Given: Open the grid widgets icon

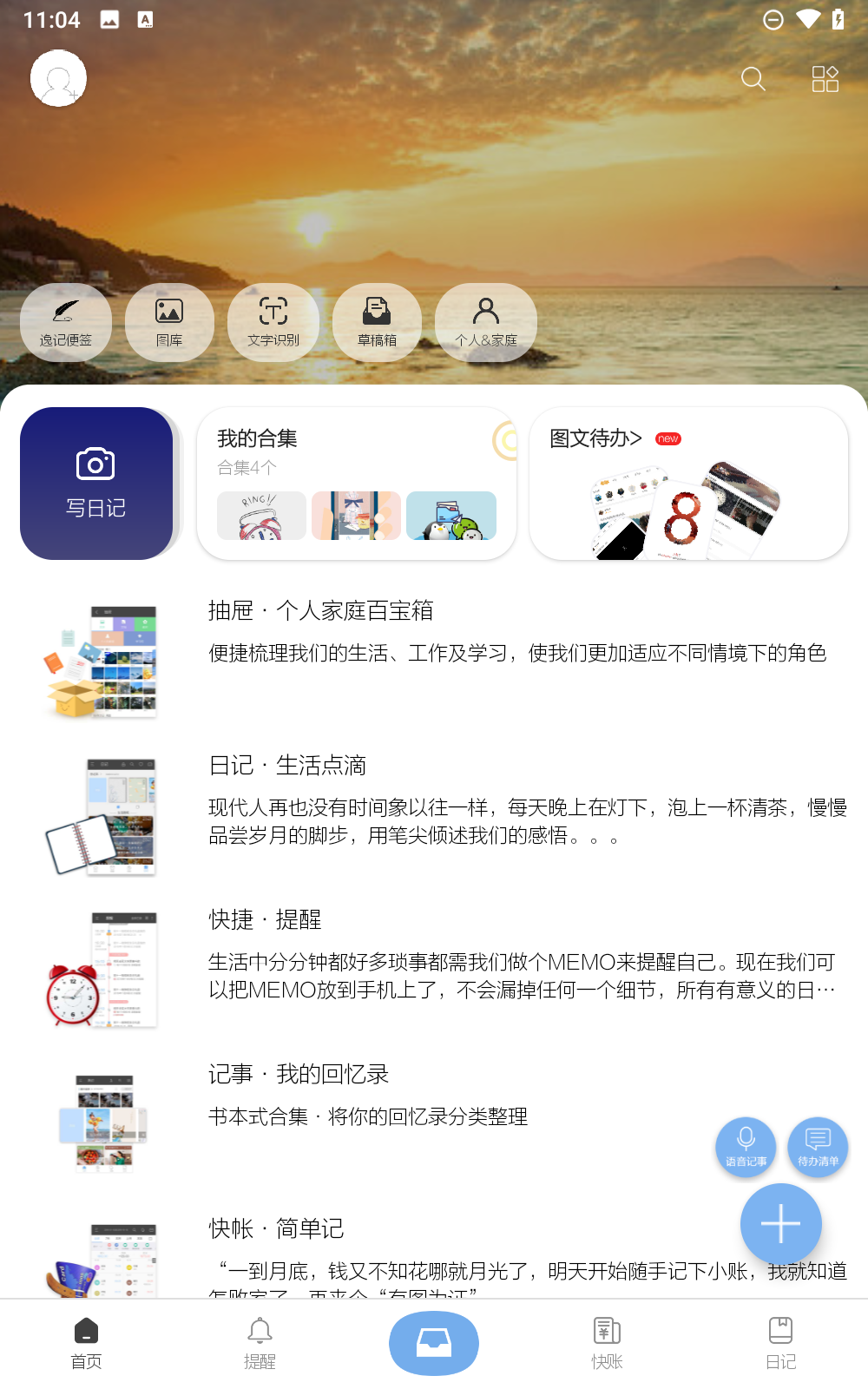Looking at the screenshot, I should point(825,79).
